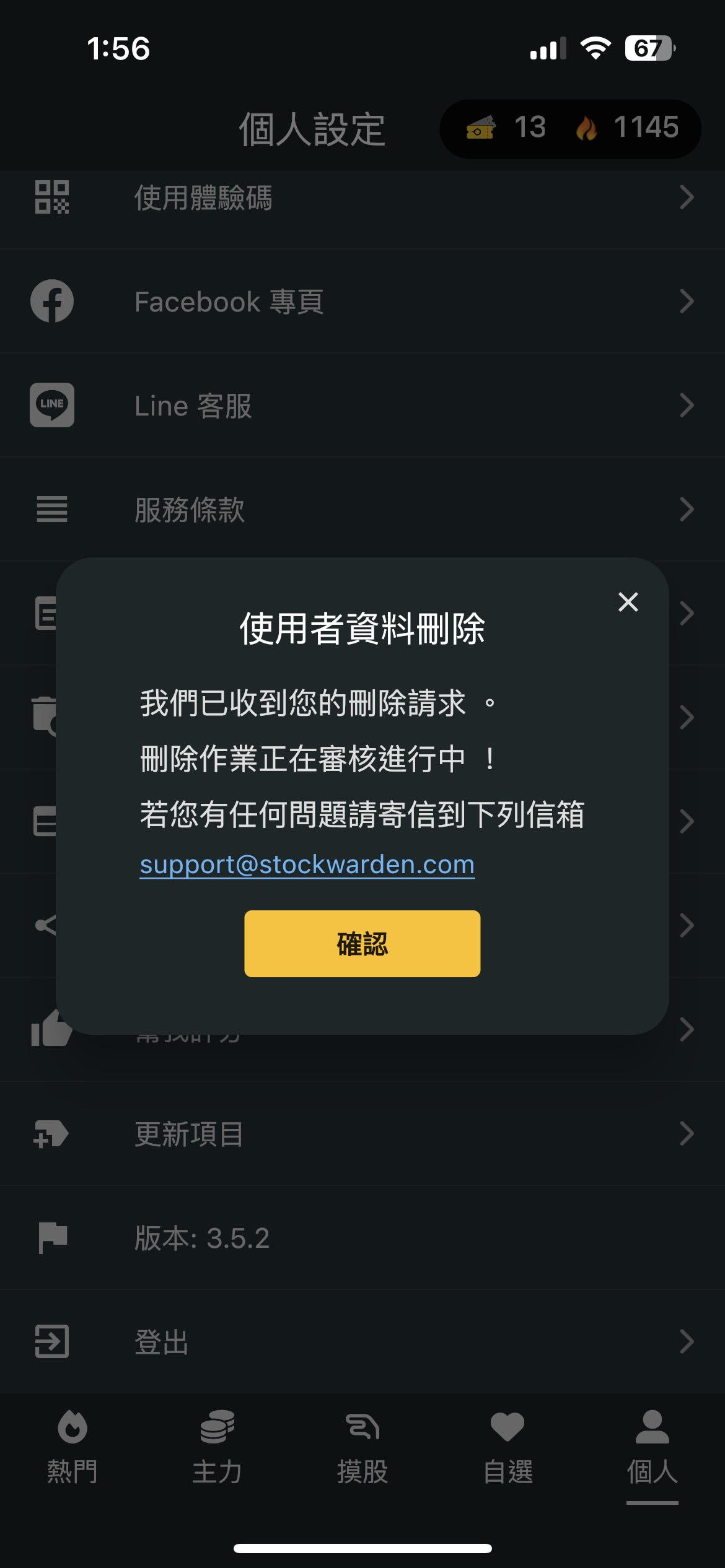Tap 登出 to log out
This screenshot has height=1568, width=725.
(362, 1342)
